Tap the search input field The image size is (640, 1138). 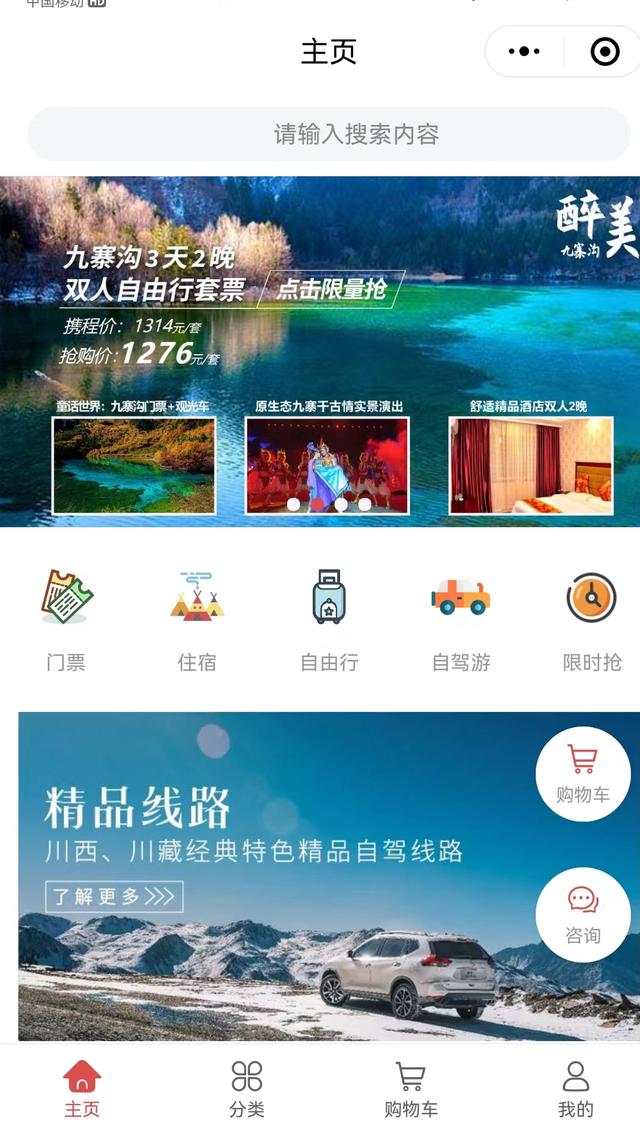coord(329,134)
